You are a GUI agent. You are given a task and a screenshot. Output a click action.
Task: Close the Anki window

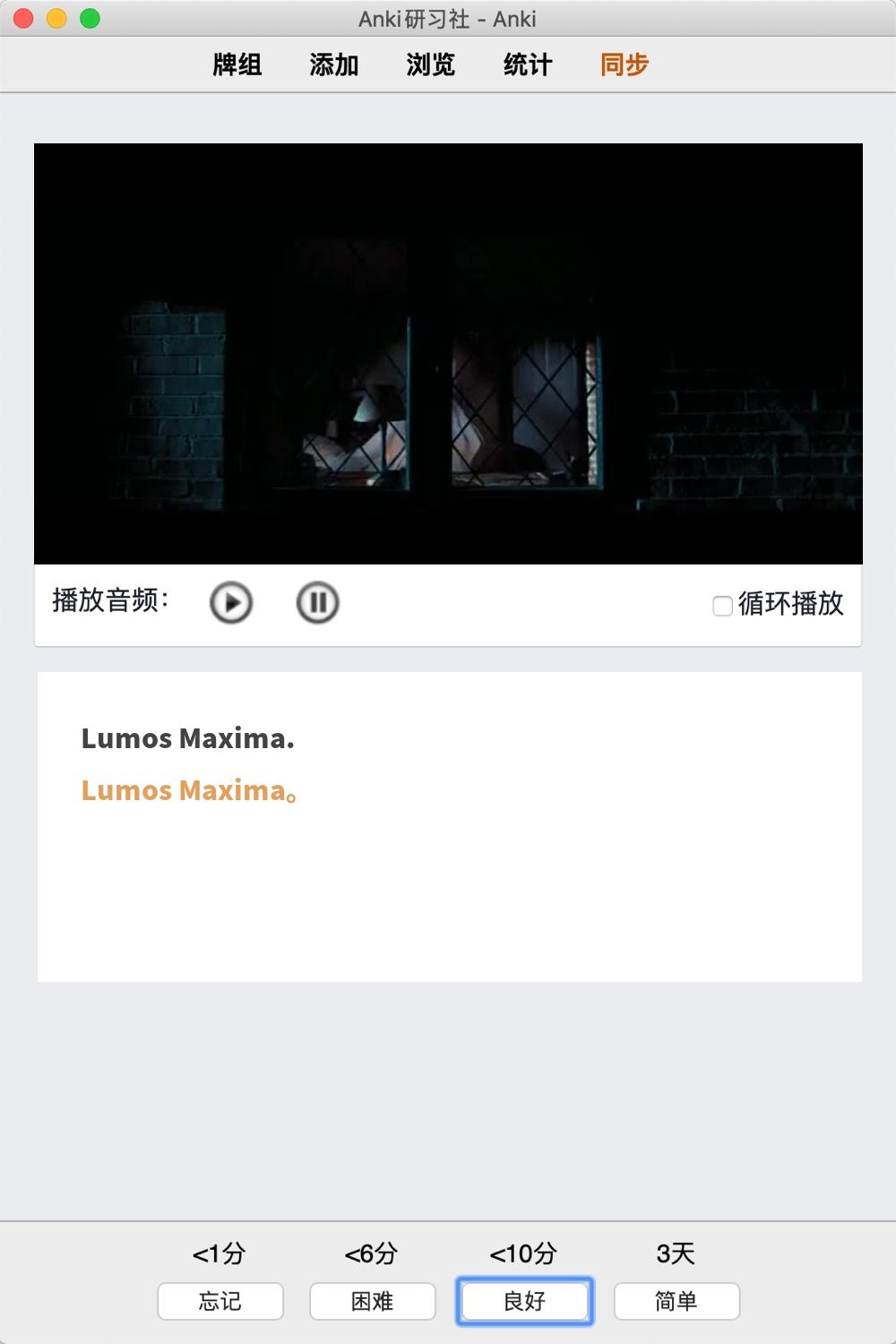click(24, 18)
